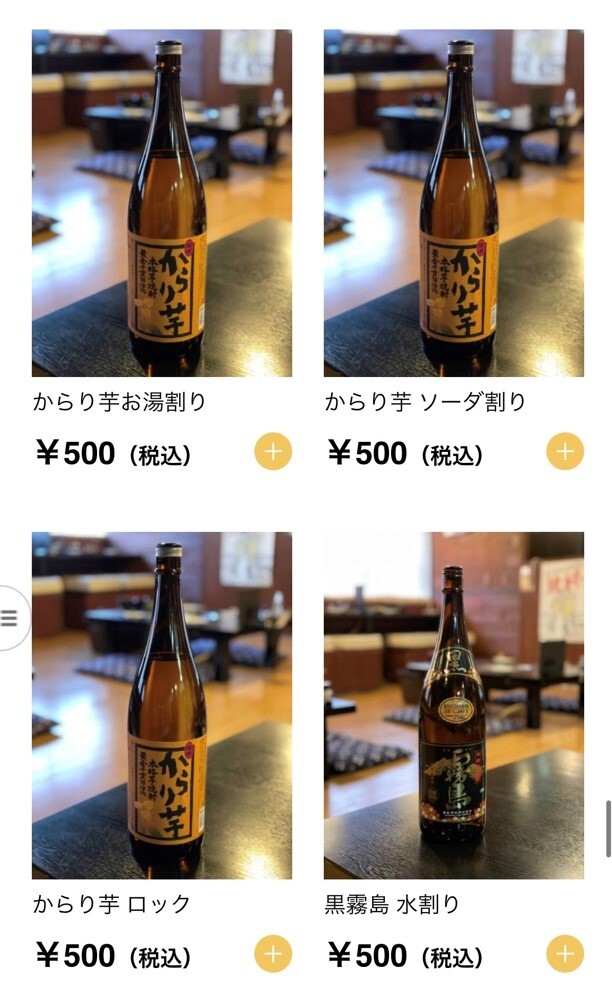Add からり芋 ロック to the order
The image size is (612, 1000).
(x=273, y=954)
